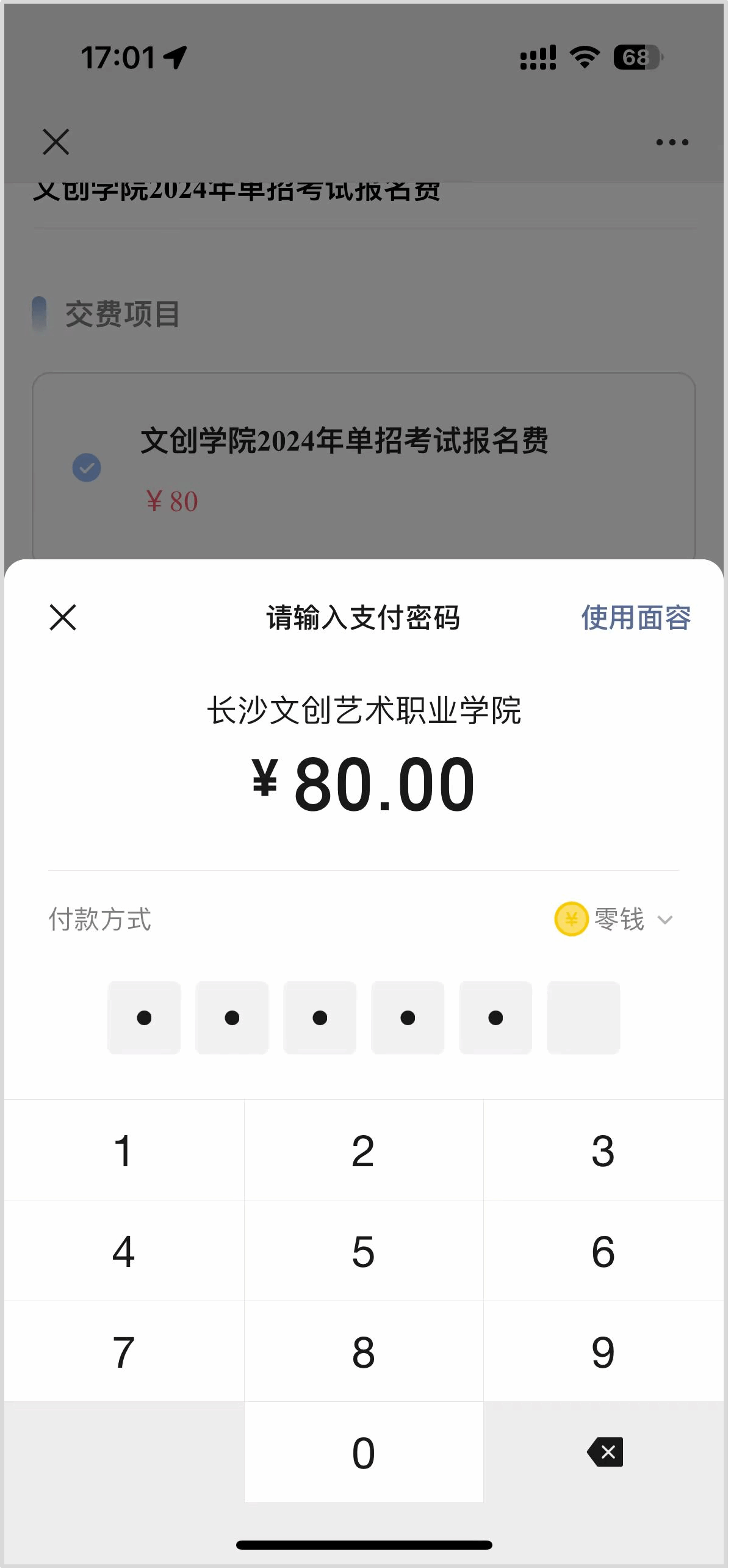The height and width of the screenshot is (1568, 731).
Task: Tap digit 1 on the payment keypad
Action: pyautogui.click(x=122, y=1150)
